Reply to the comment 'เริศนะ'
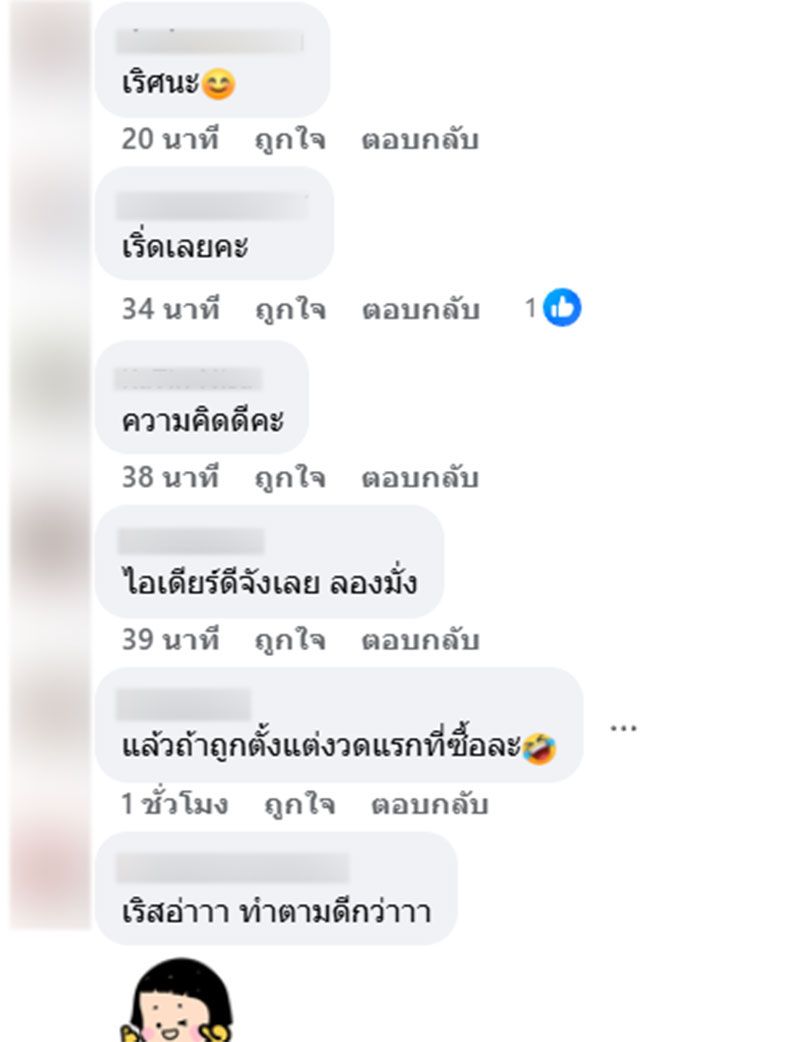Viewport: 800px width, 1042px height. coord(420,140)
